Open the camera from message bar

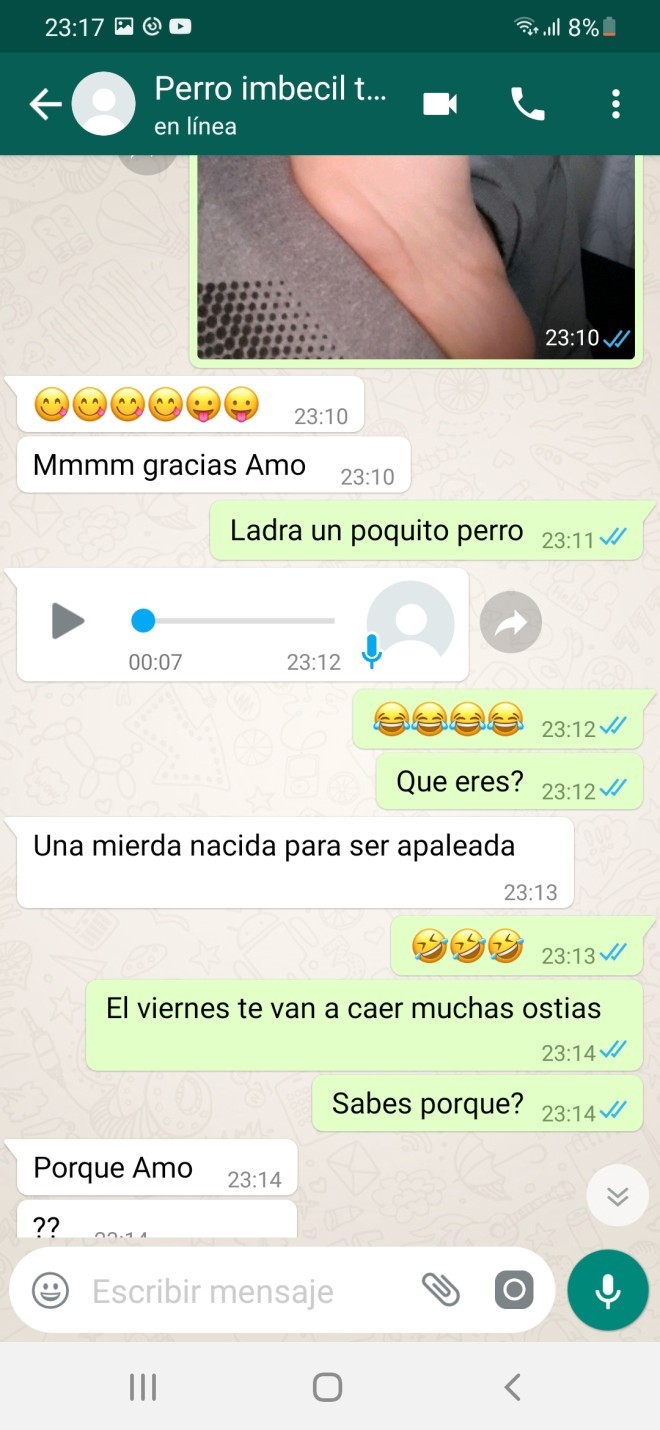(514, 1291)
